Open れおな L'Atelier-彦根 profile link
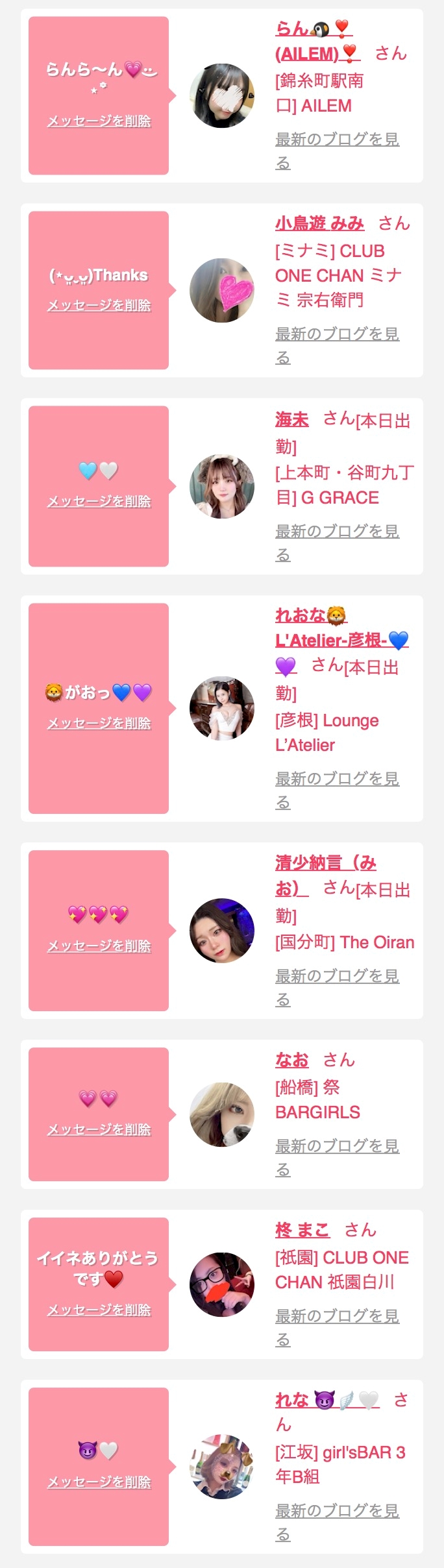This screenshot has width=444, height=1568. click(x=341, y=640)
